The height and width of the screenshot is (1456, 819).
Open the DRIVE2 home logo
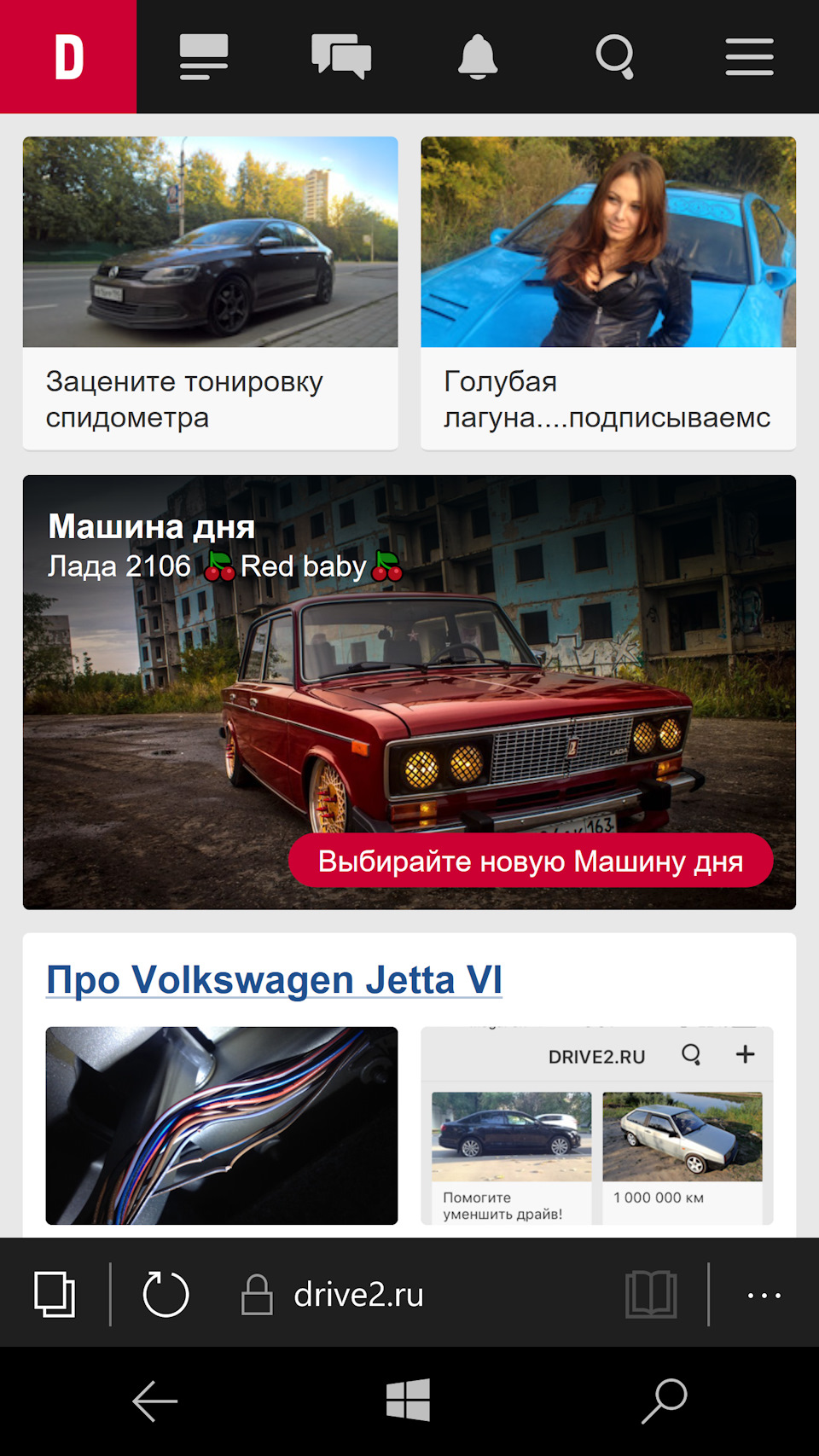click(68, 57)
